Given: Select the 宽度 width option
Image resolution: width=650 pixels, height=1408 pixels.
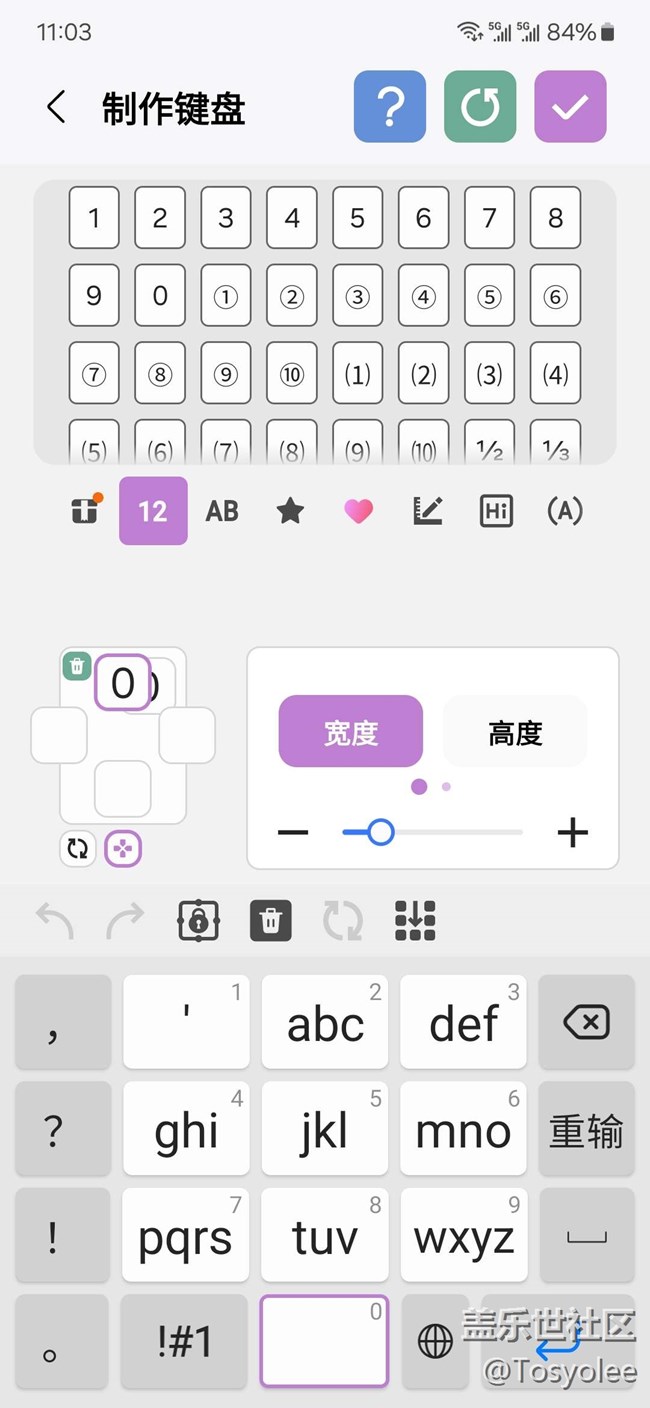Looking at the screenshot, I should click(351, 732).
